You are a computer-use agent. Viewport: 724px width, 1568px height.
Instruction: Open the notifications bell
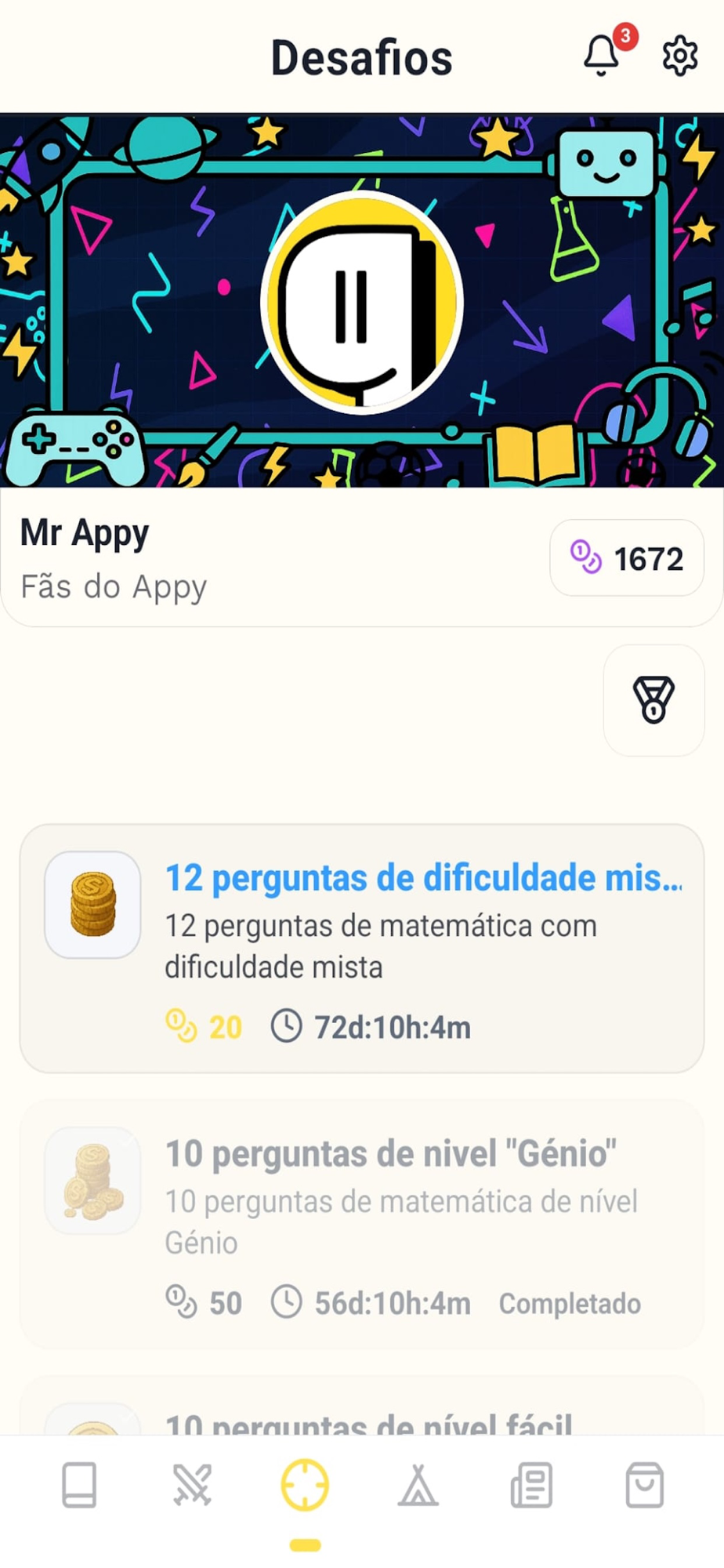coord(602,56)
